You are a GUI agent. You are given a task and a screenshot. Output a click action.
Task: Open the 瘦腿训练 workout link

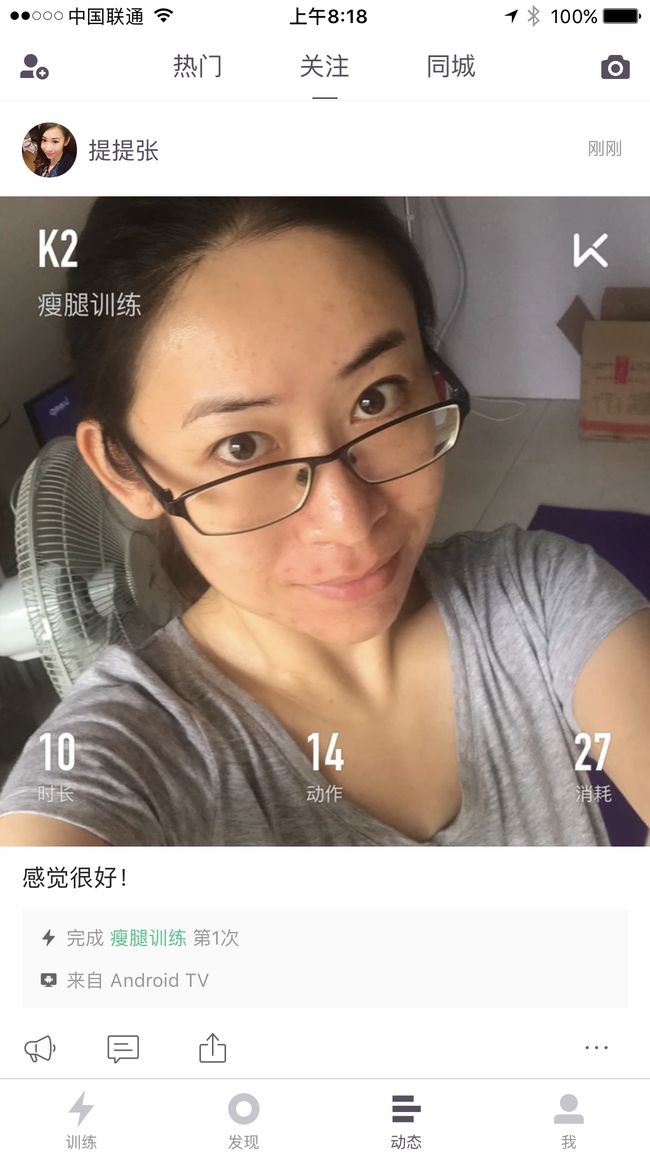[x=148, y=938]
